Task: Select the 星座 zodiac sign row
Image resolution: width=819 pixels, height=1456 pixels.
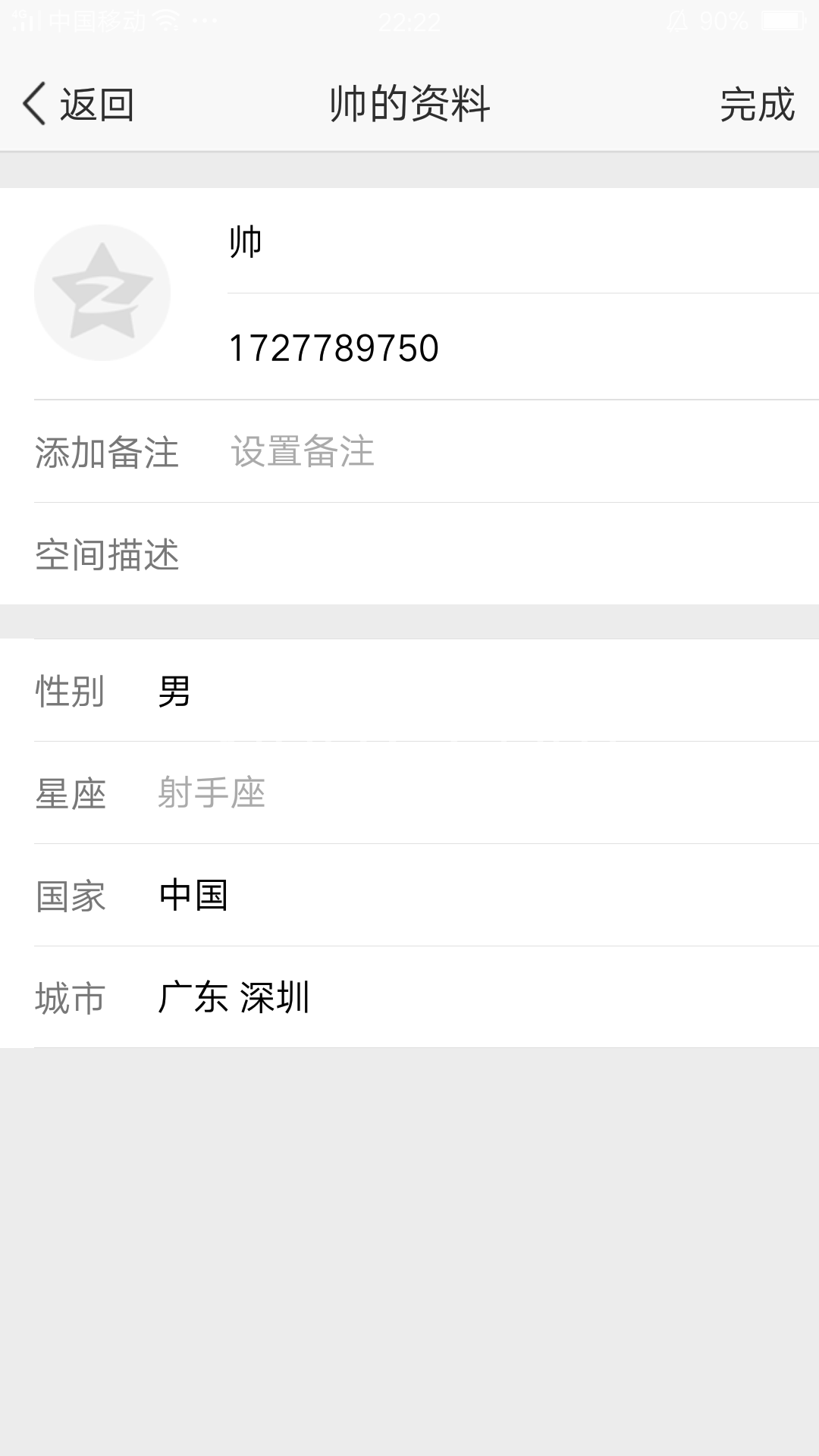Action: click(x=409, y=793)
